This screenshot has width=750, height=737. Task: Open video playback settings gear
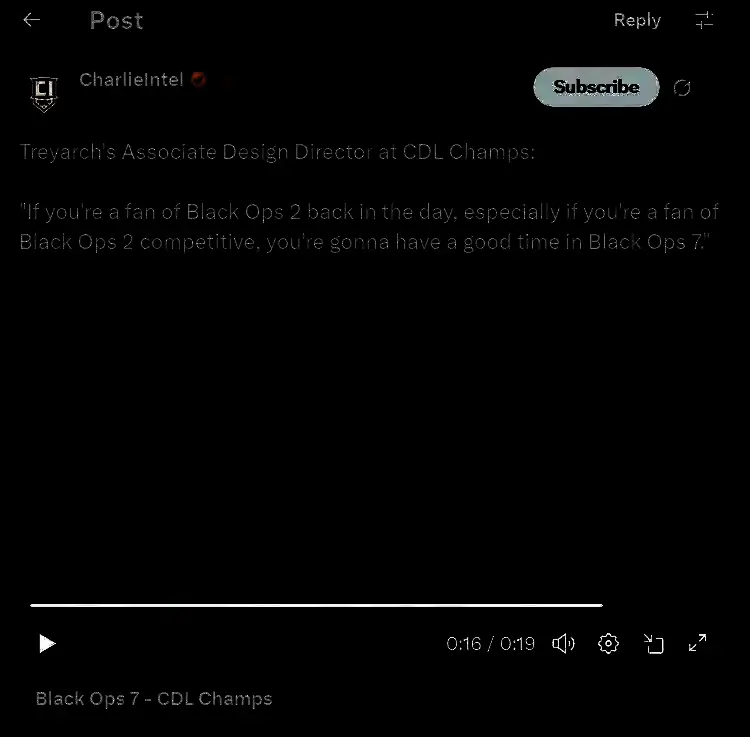tap(608, 644)
